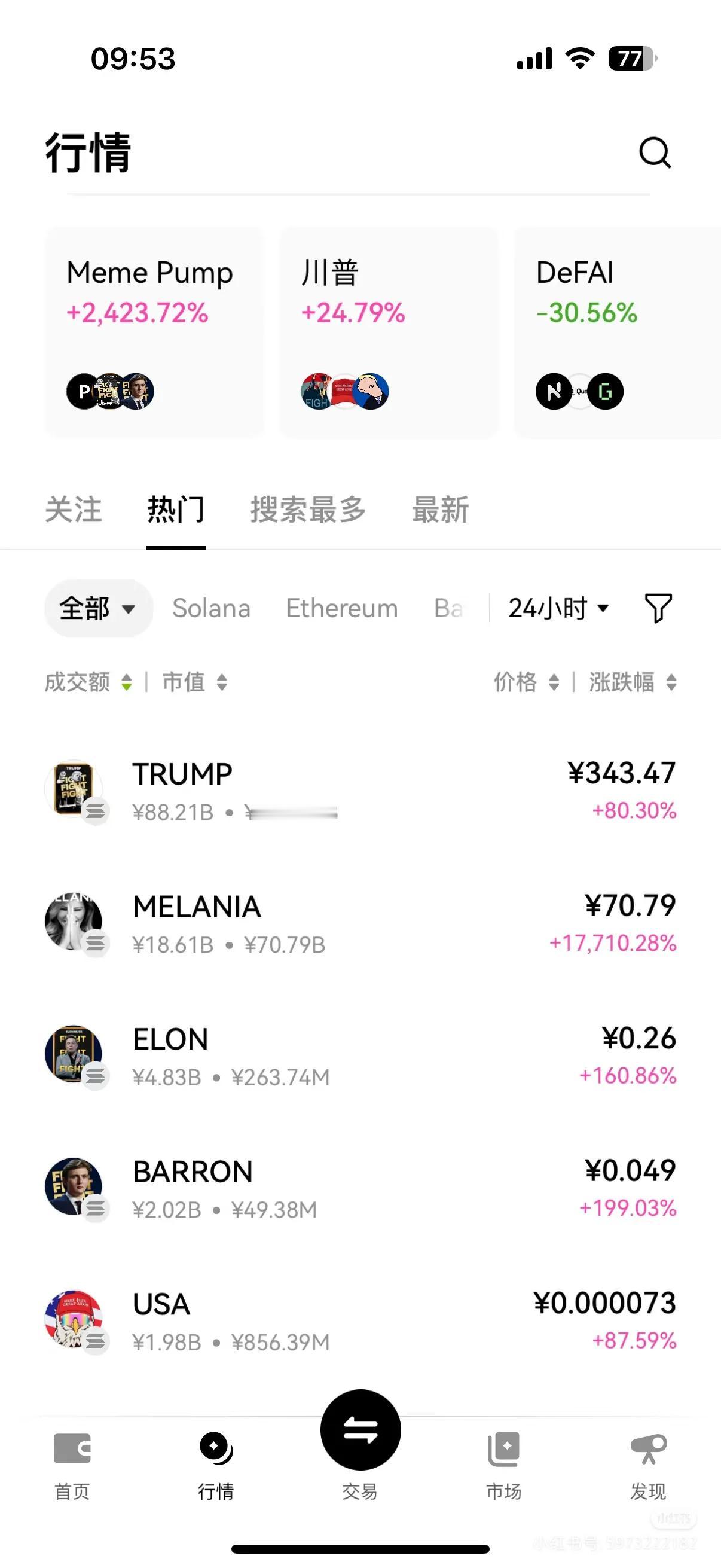The image size is (721, 1568).
Task: Tap the Solana chain badge on TRUMP row
Action: pyautogui.click(x=95, y=812)
